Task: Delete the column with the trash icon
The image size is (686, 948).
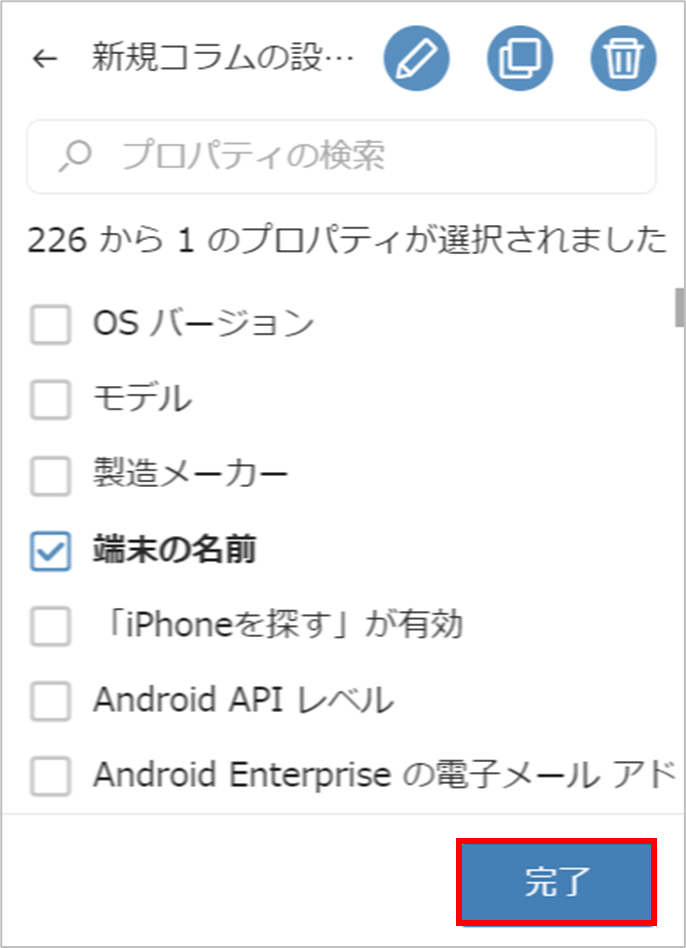Action: pos(624,58)
